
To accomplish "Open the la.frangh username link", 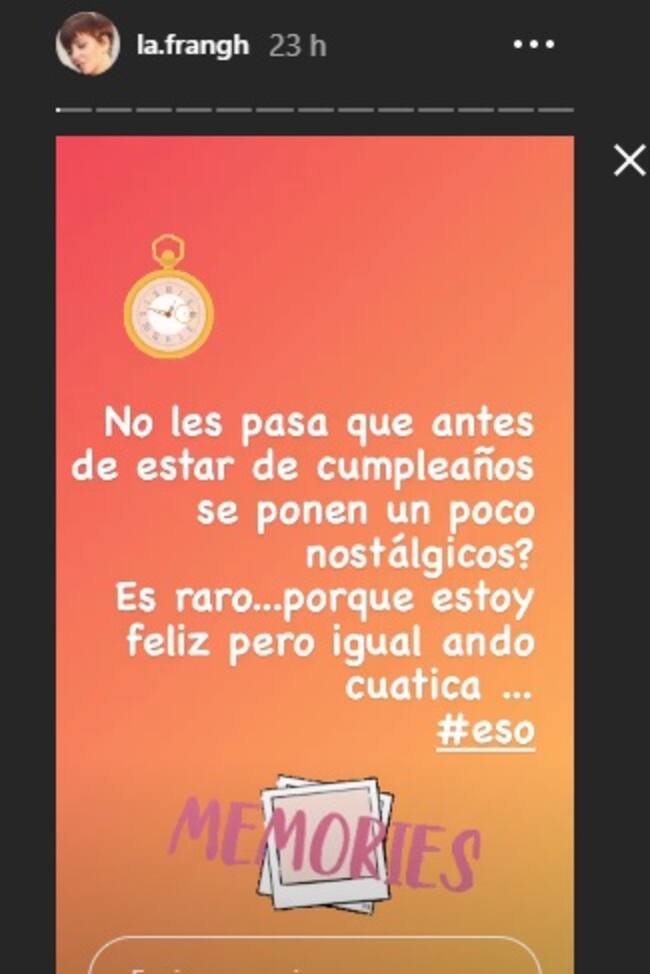I will [x=192, y=46].
